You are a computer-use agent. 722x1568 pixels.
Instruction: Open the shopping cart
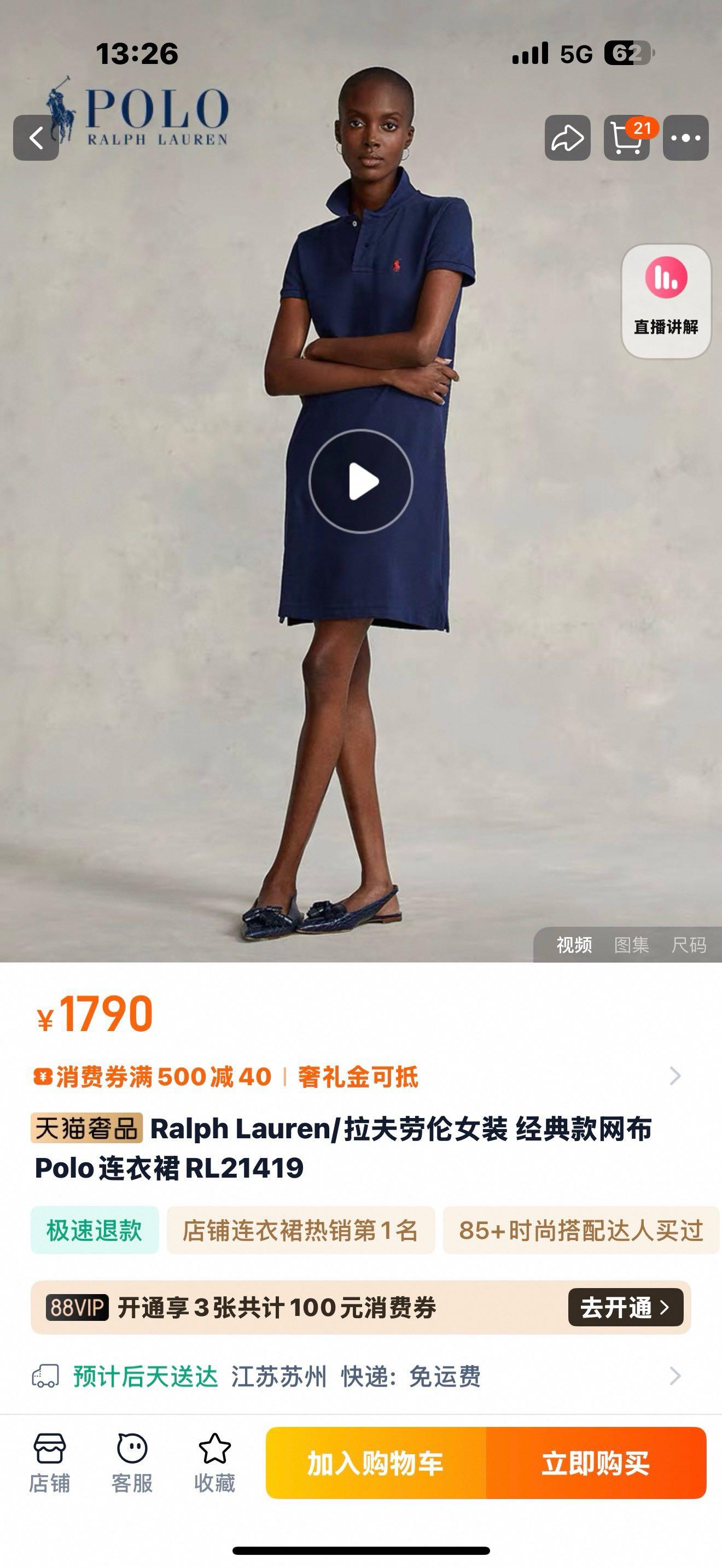(626, 138)
